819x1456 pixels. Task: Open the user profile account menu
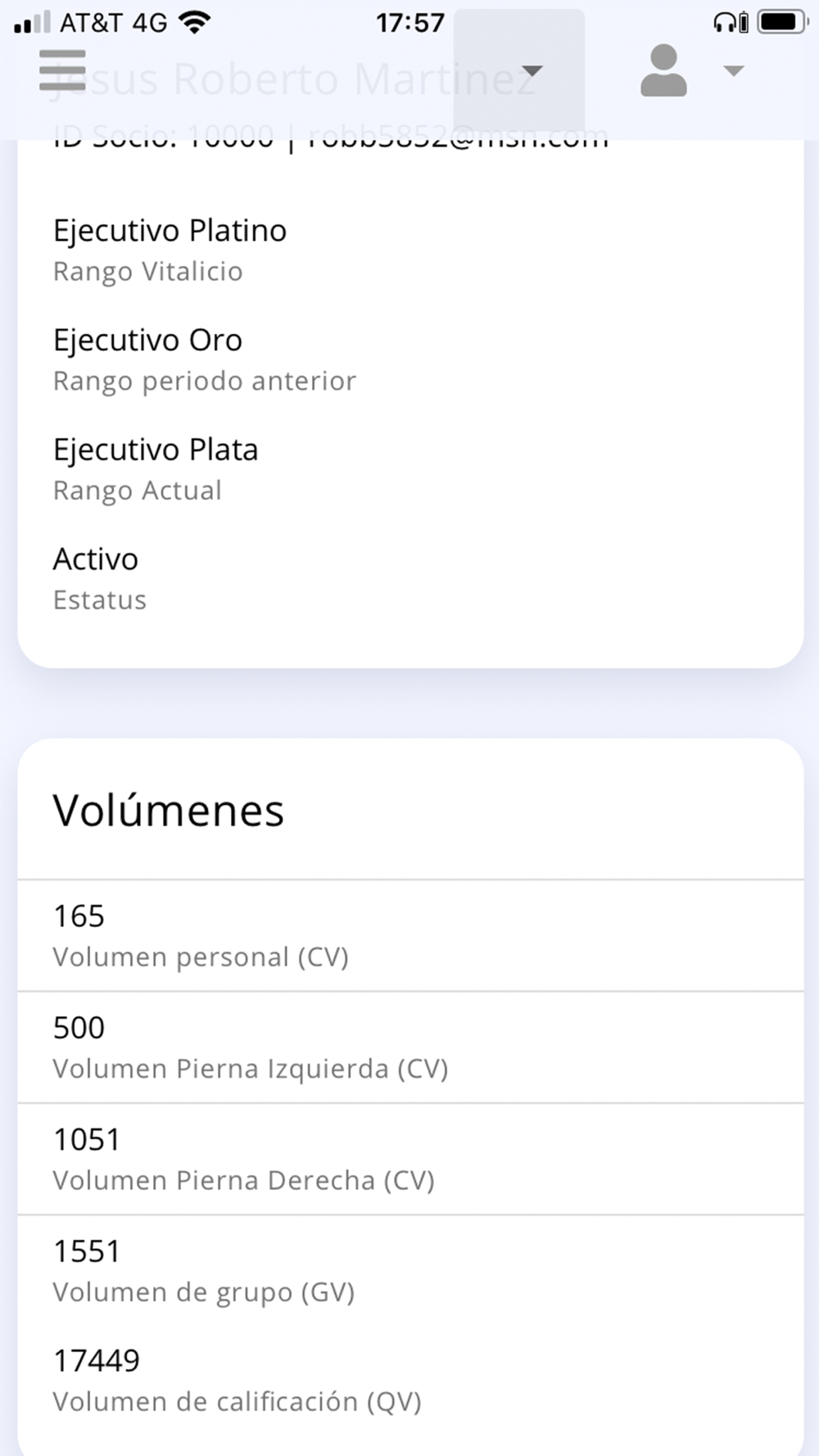[691, 70]
